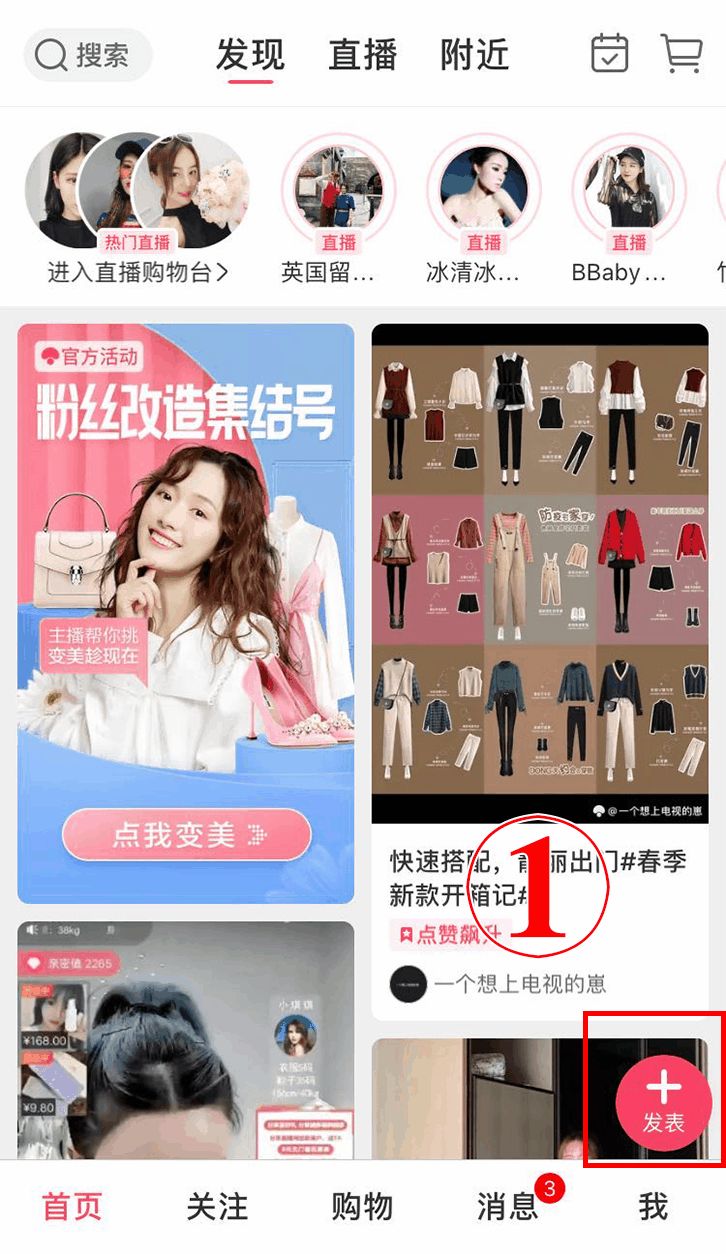
Task: Open the live stream card showing 亲密值 2265
Action: coord(186,1040)
